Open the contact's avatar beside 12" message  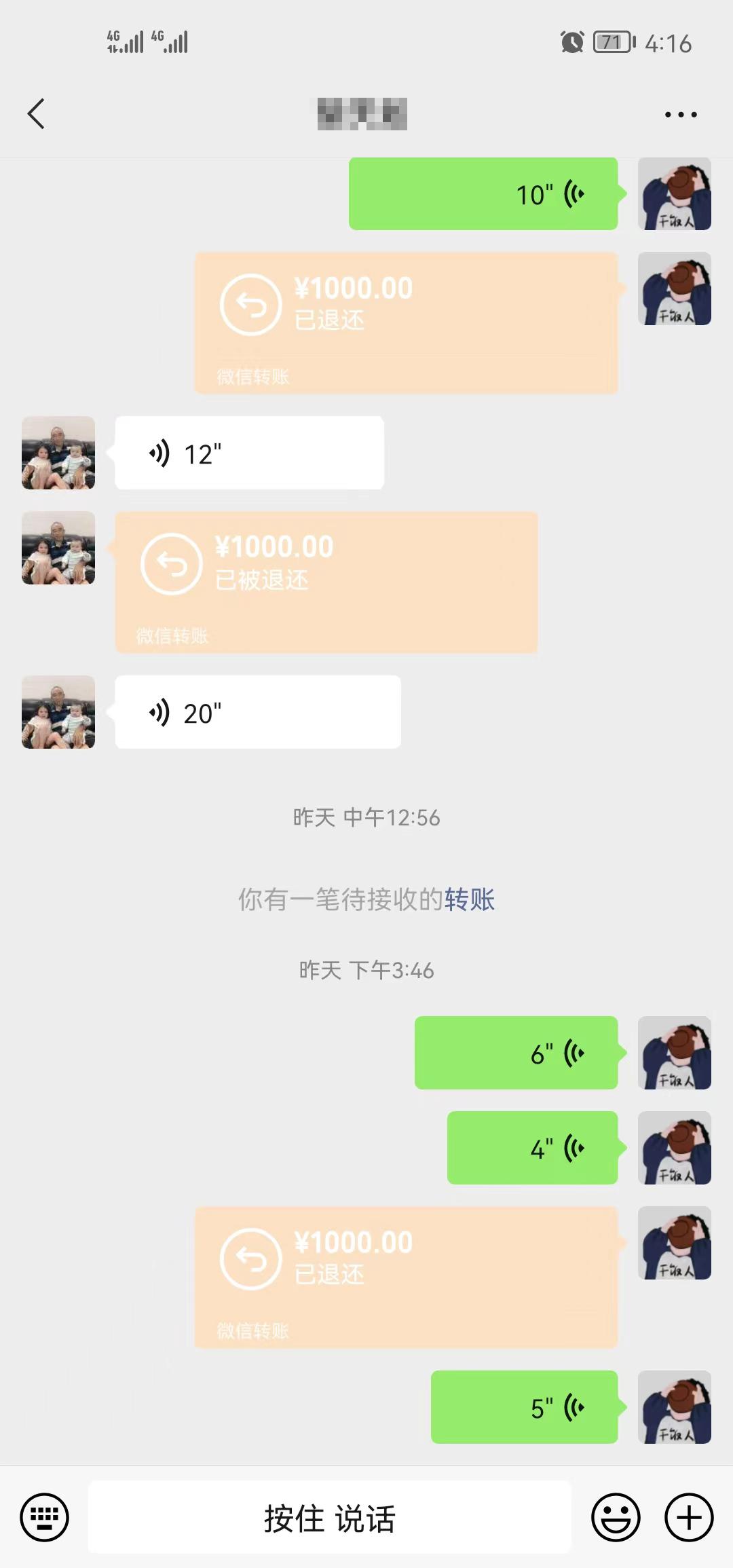pos(58,453)
